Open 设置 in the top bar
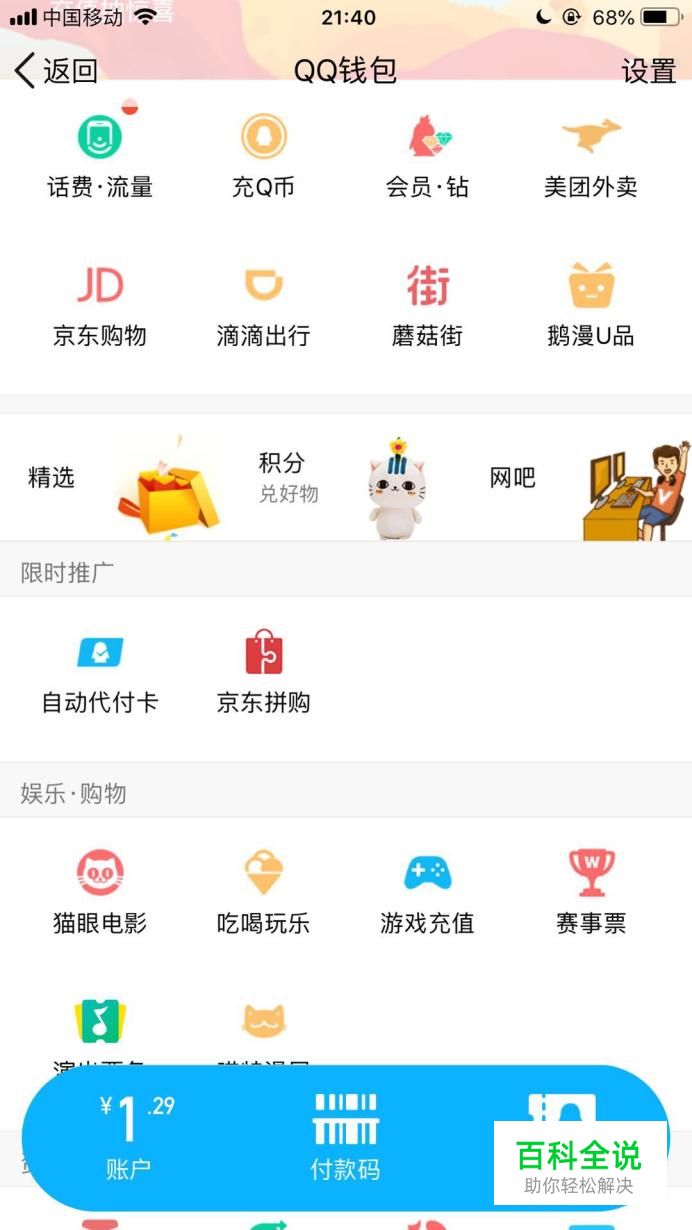This screenshot has height=1230, width=692. pyautogui.click(x=648, y=71)
